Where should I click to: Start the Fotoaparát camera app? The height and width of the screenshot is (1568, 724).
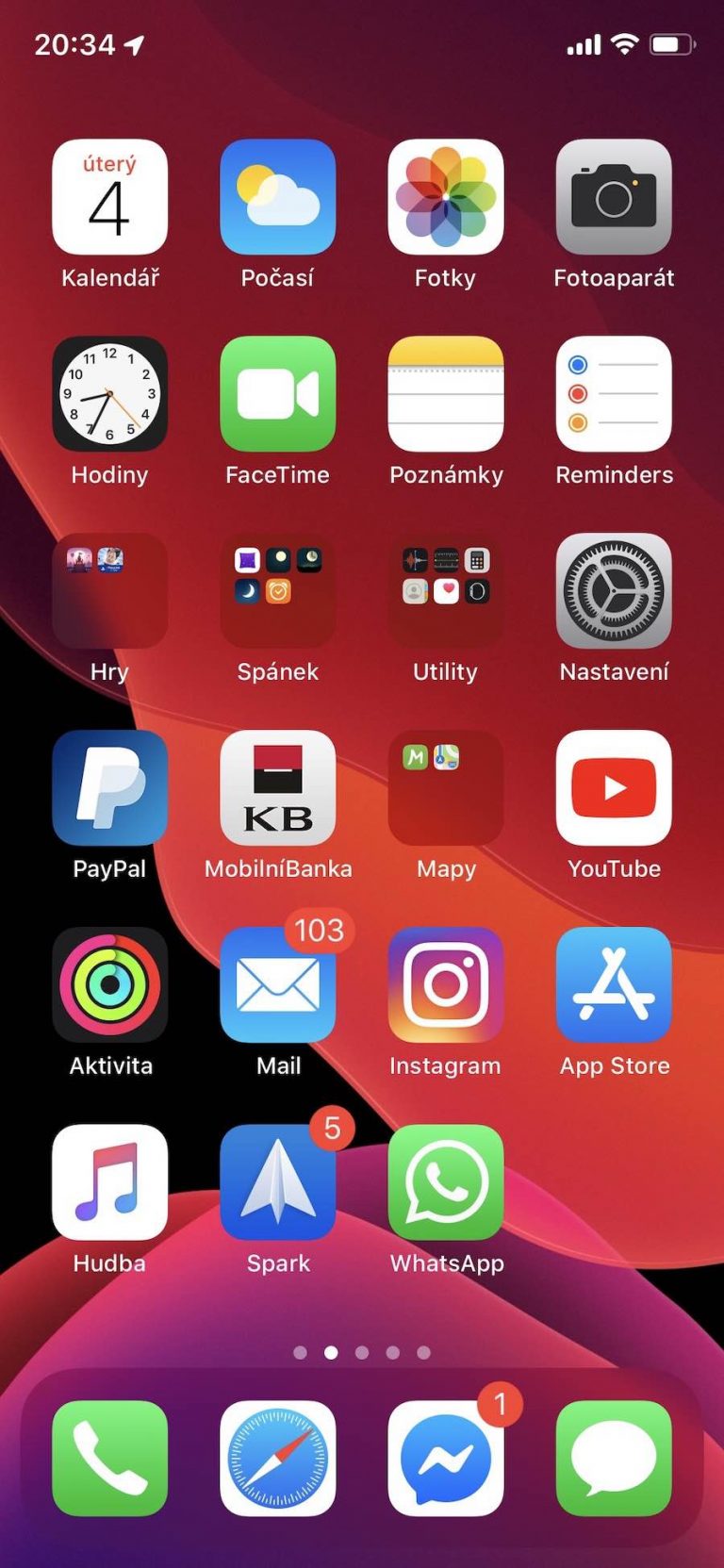[614, 196]
